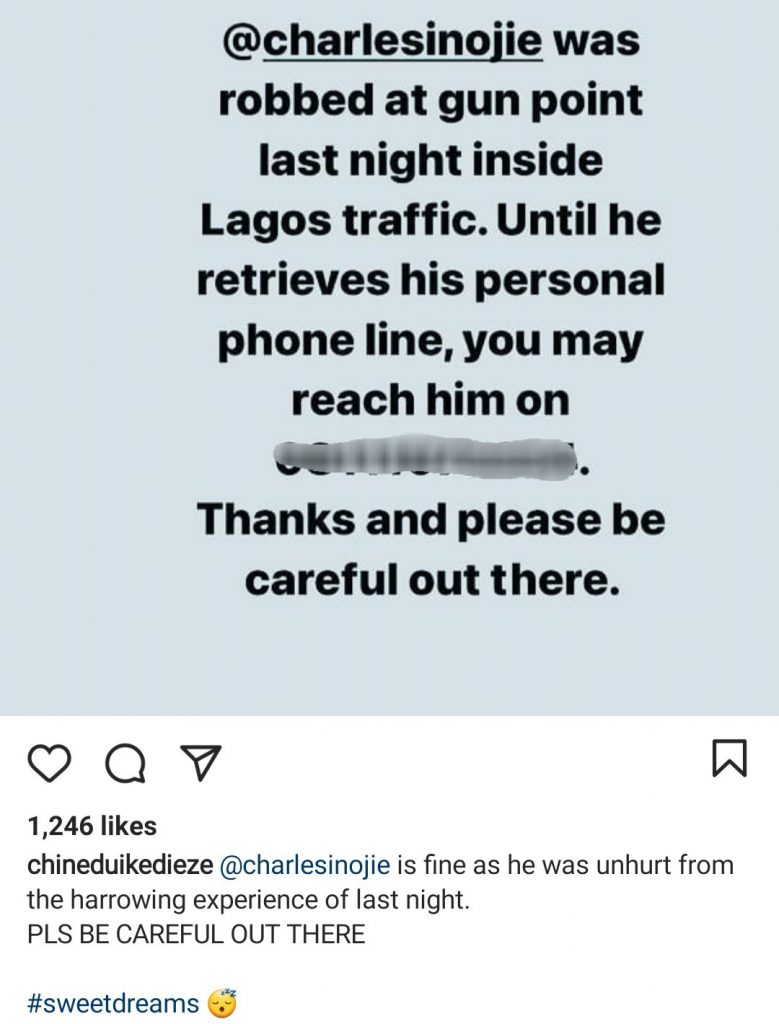Open the @charlesinojie mention in the caption
This screenshot has height=1024, width=779.
[304, 865]
